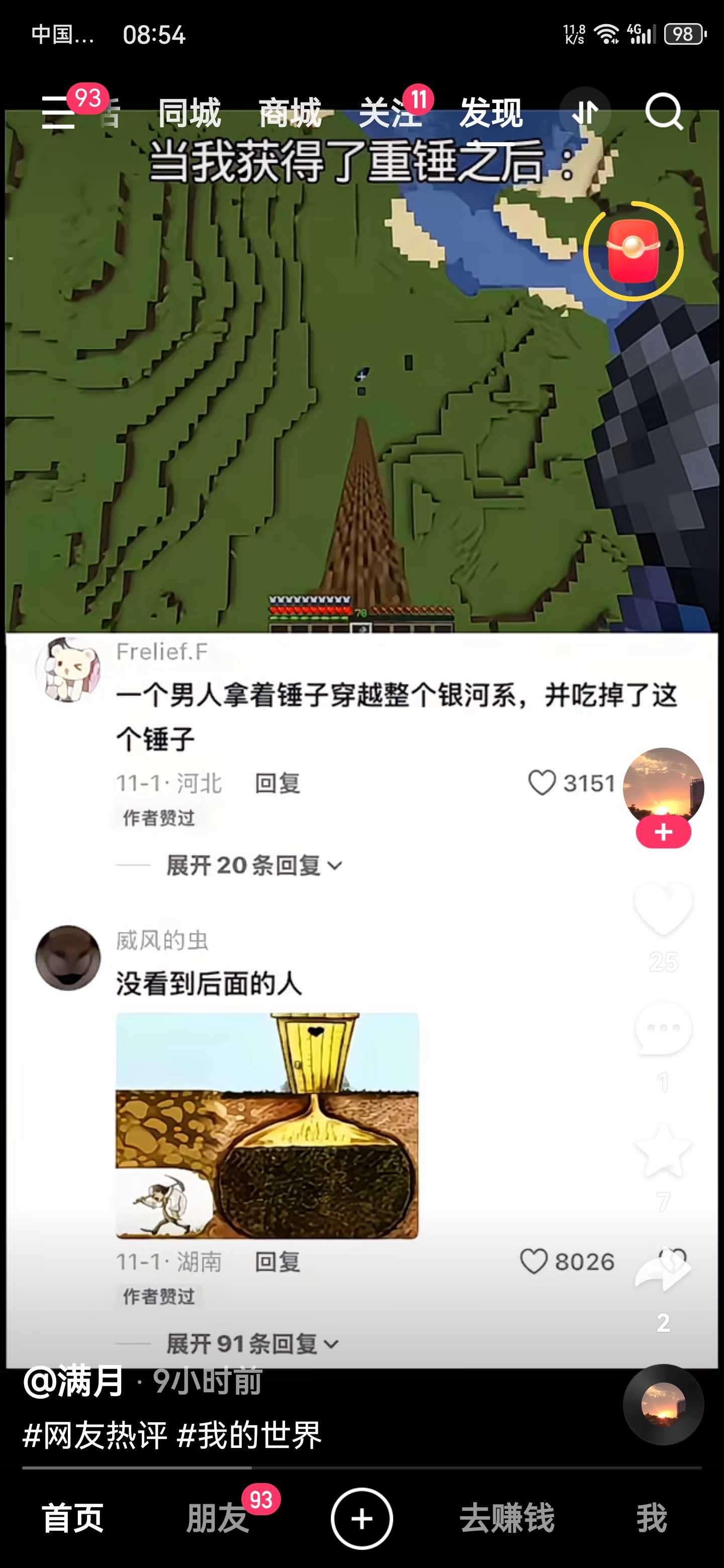Switch to the 同城 tab
This screenshot has width=724, height=1568.
pyautogui.click(x=189, y=113)
